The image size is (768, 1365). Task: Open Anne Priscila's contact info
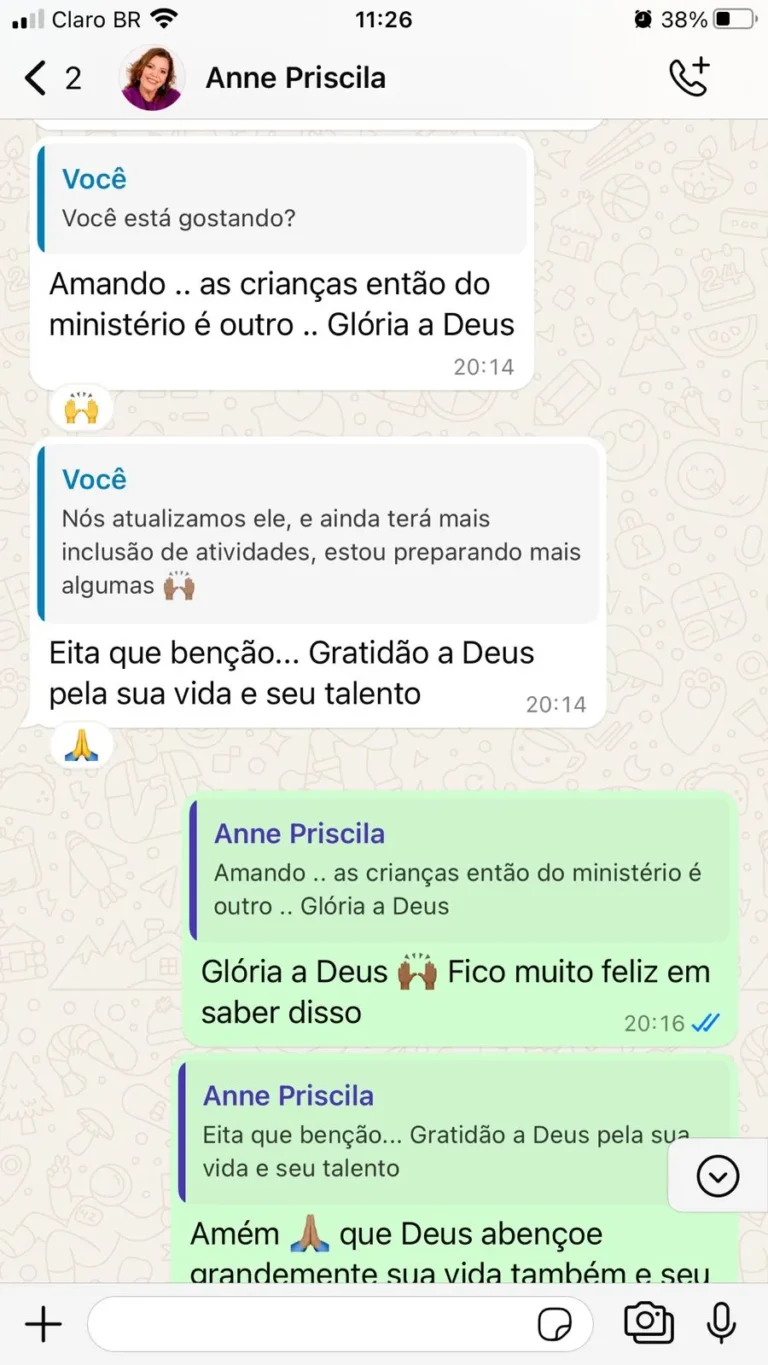click(x=295, y=78)
